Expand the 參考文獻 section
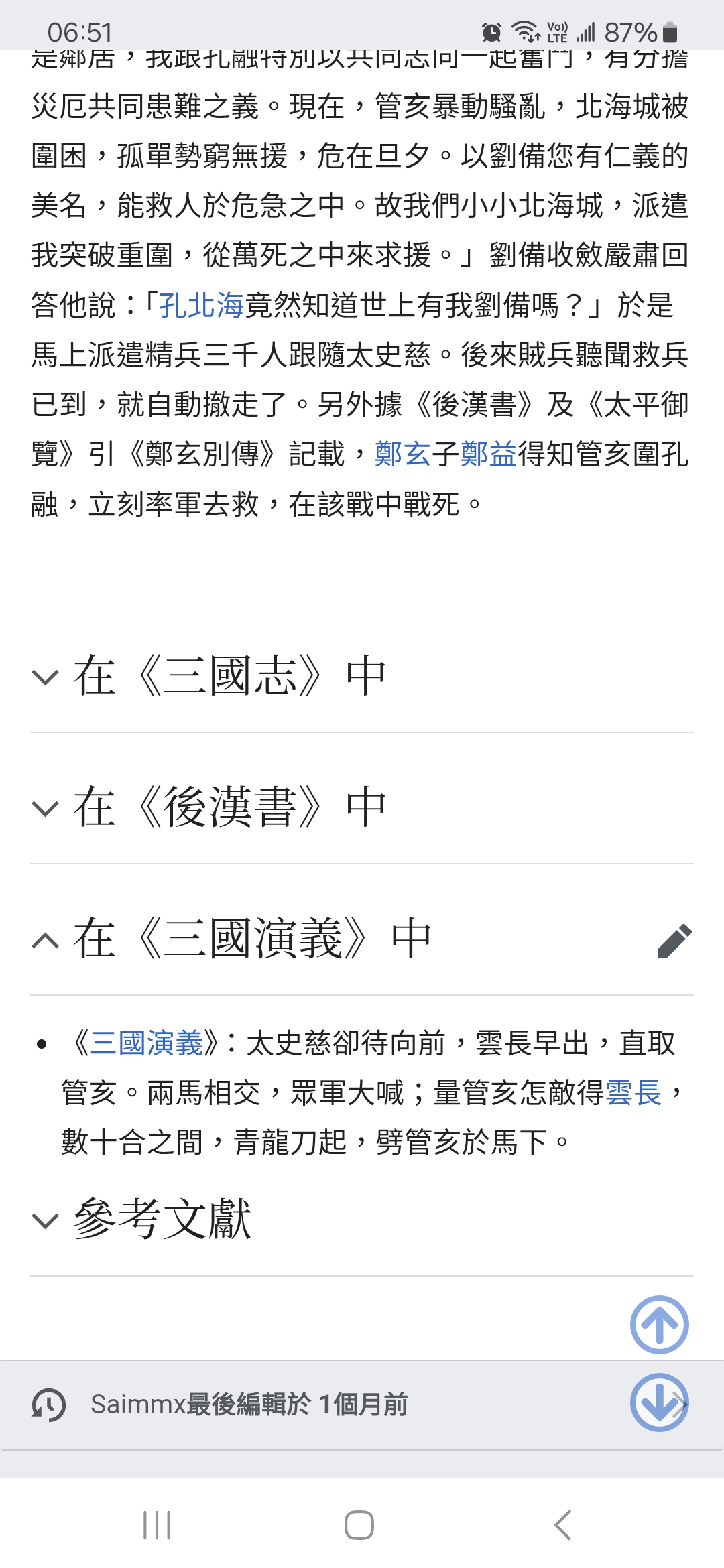The width and height of the screenshot is (724, 1568). pos(161,1220)
